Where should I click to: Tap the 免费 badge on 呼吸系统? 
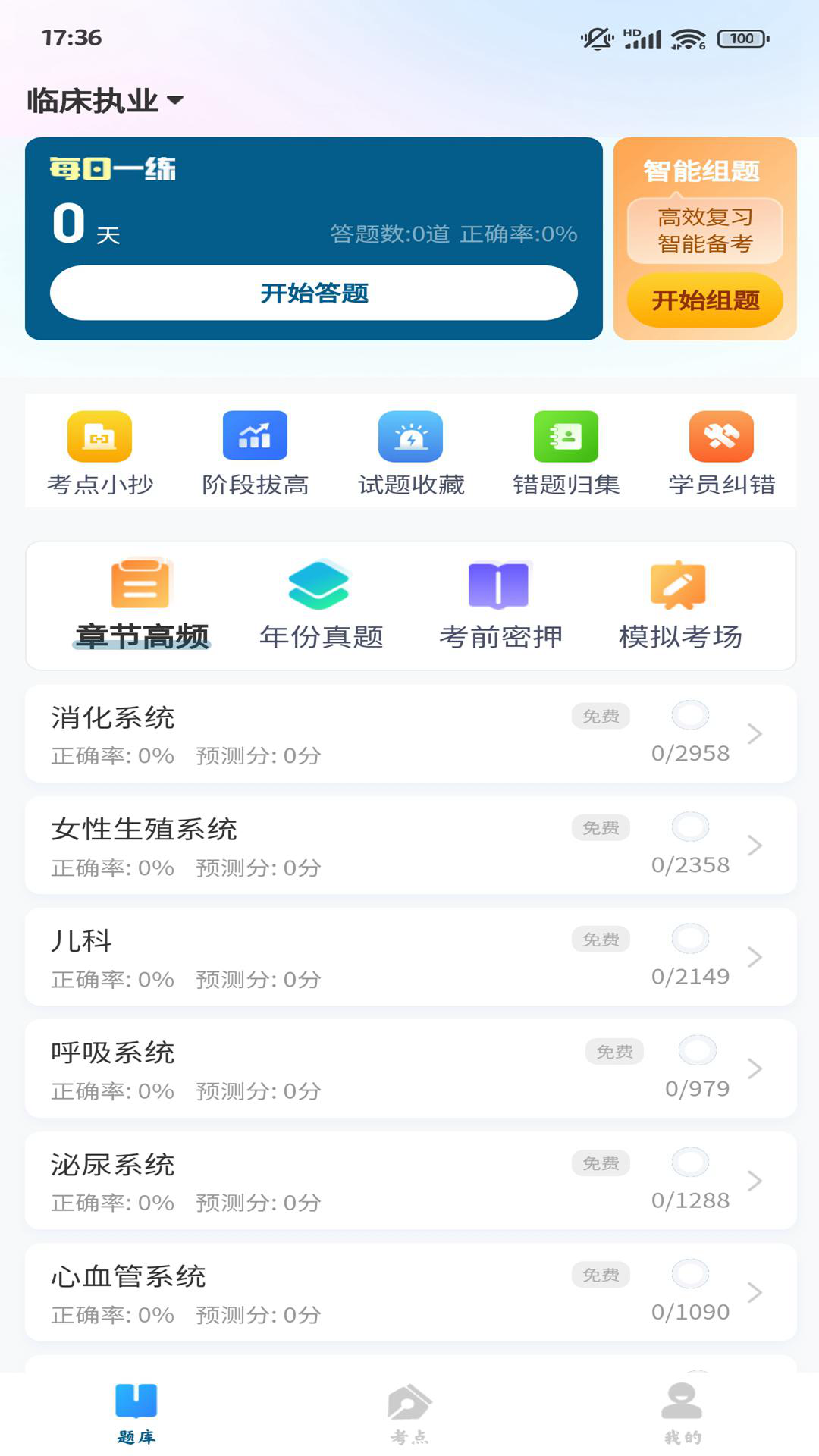(613, 1052)
